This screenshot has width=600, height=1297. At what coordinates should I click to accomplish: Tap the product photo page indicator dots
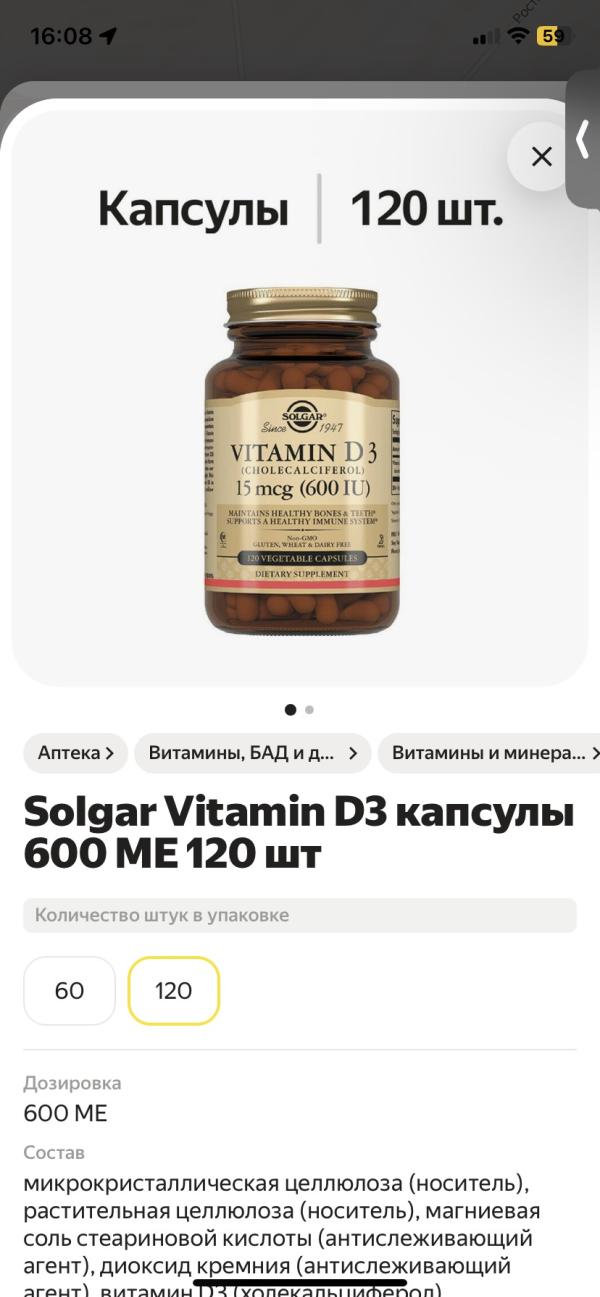[299, 710]
